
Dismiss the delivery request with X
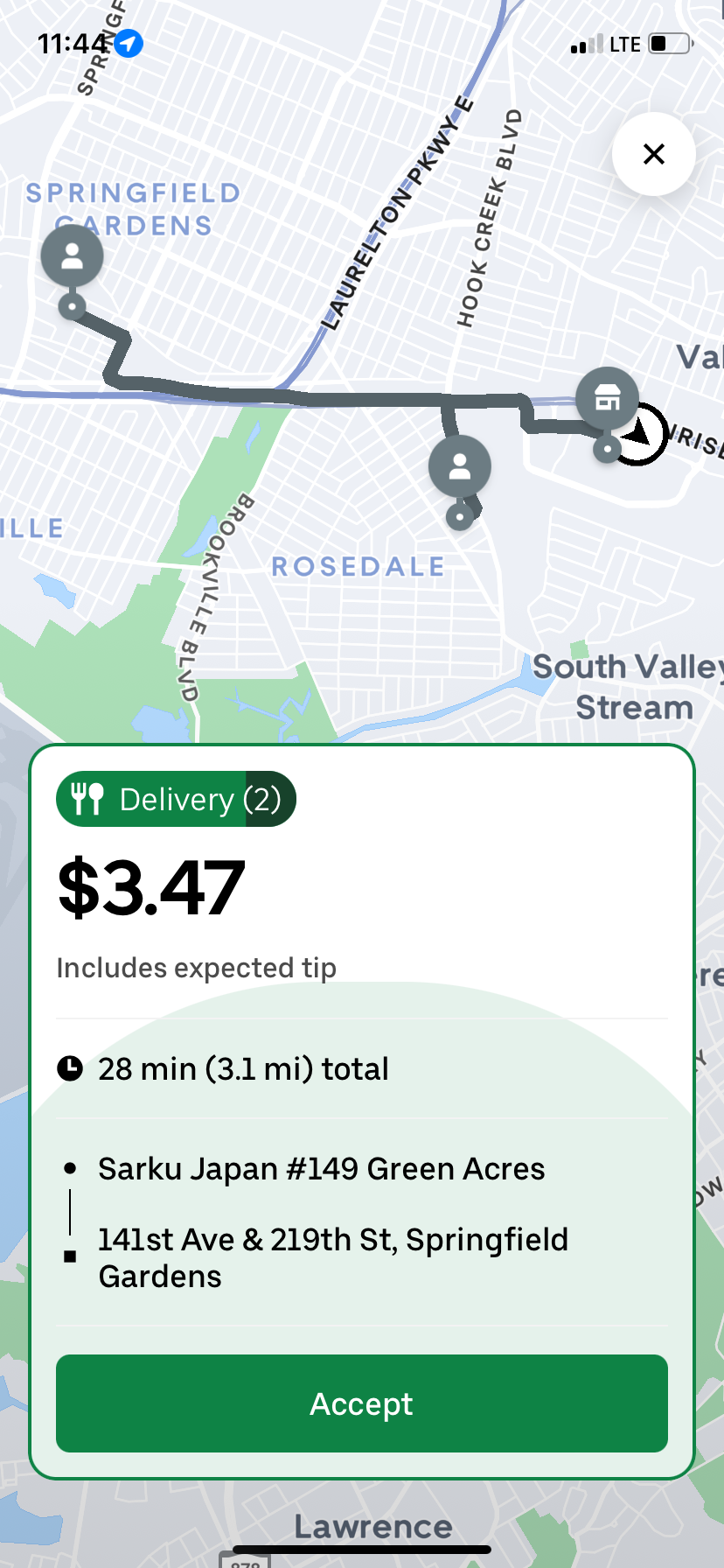coord(653,154)
